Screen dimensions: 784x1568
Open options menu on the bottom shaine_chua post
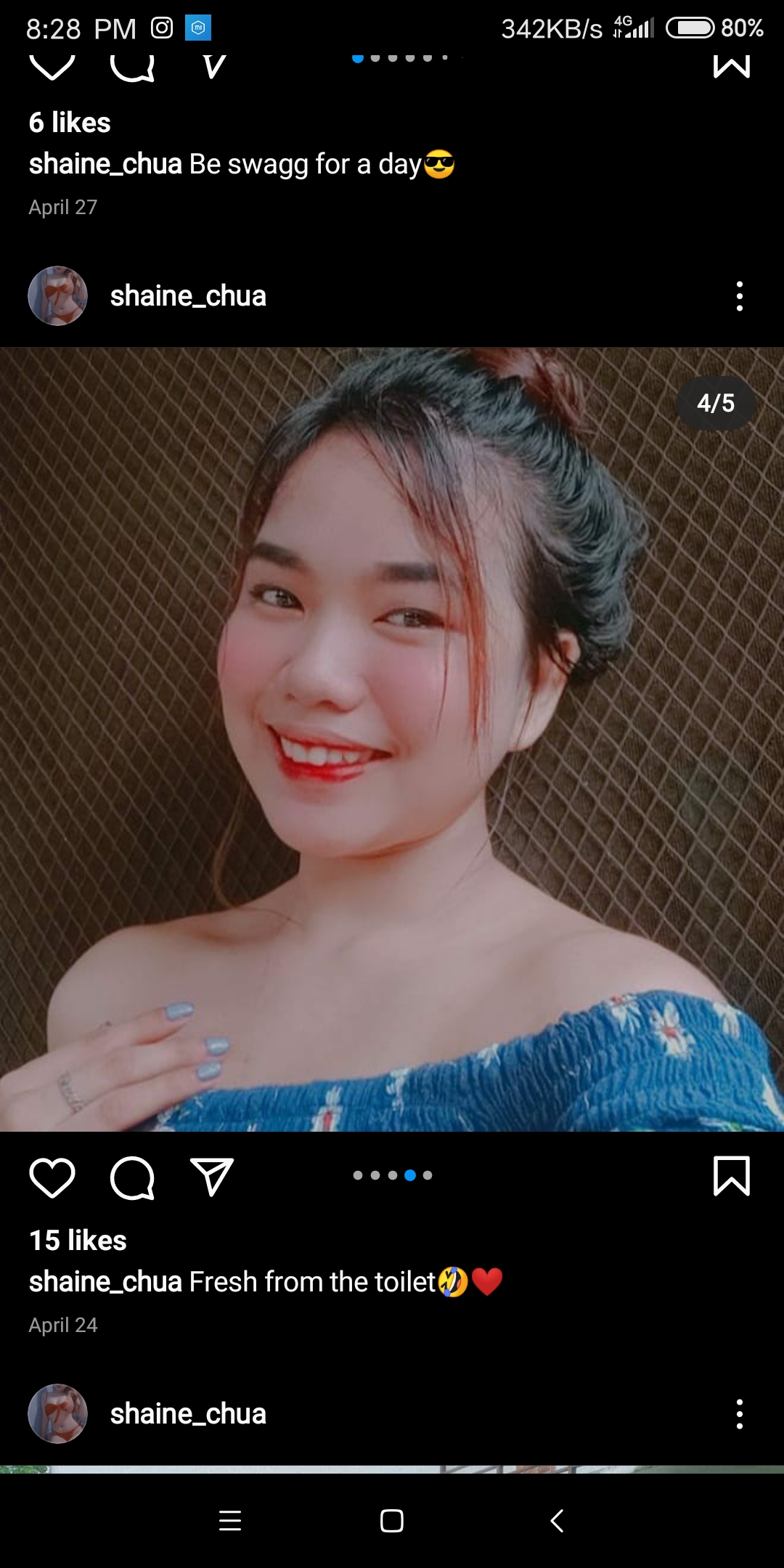tap(740, 1414)
